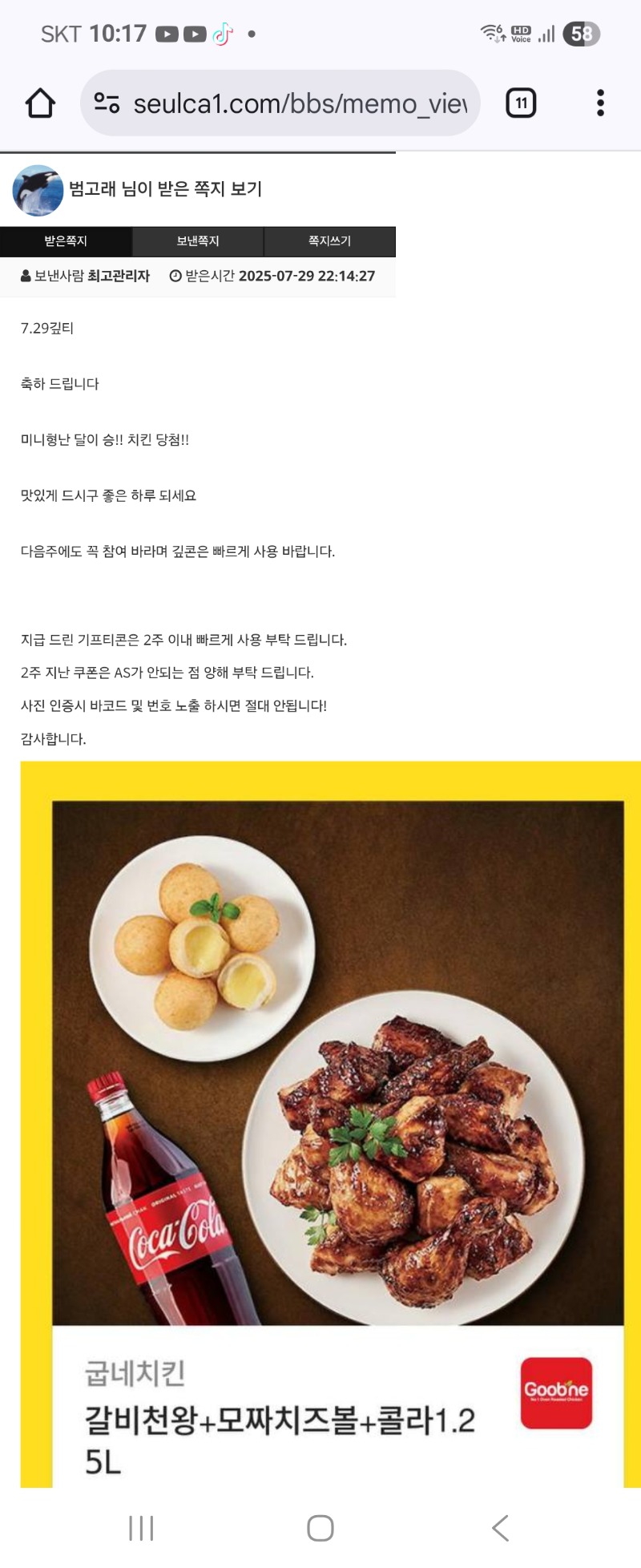Open the tab switcher showing 11 tabs
Image resolution: width=641 pixels, height=1568 pixels.
tap(521, 103)
